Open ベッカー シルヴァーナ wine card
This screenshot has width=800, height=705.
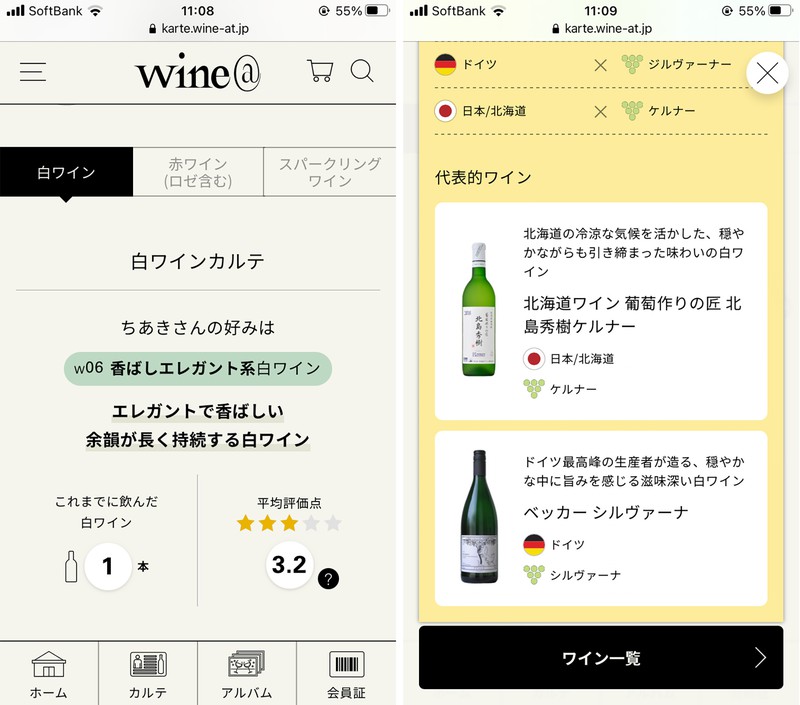tap(601, 517)
